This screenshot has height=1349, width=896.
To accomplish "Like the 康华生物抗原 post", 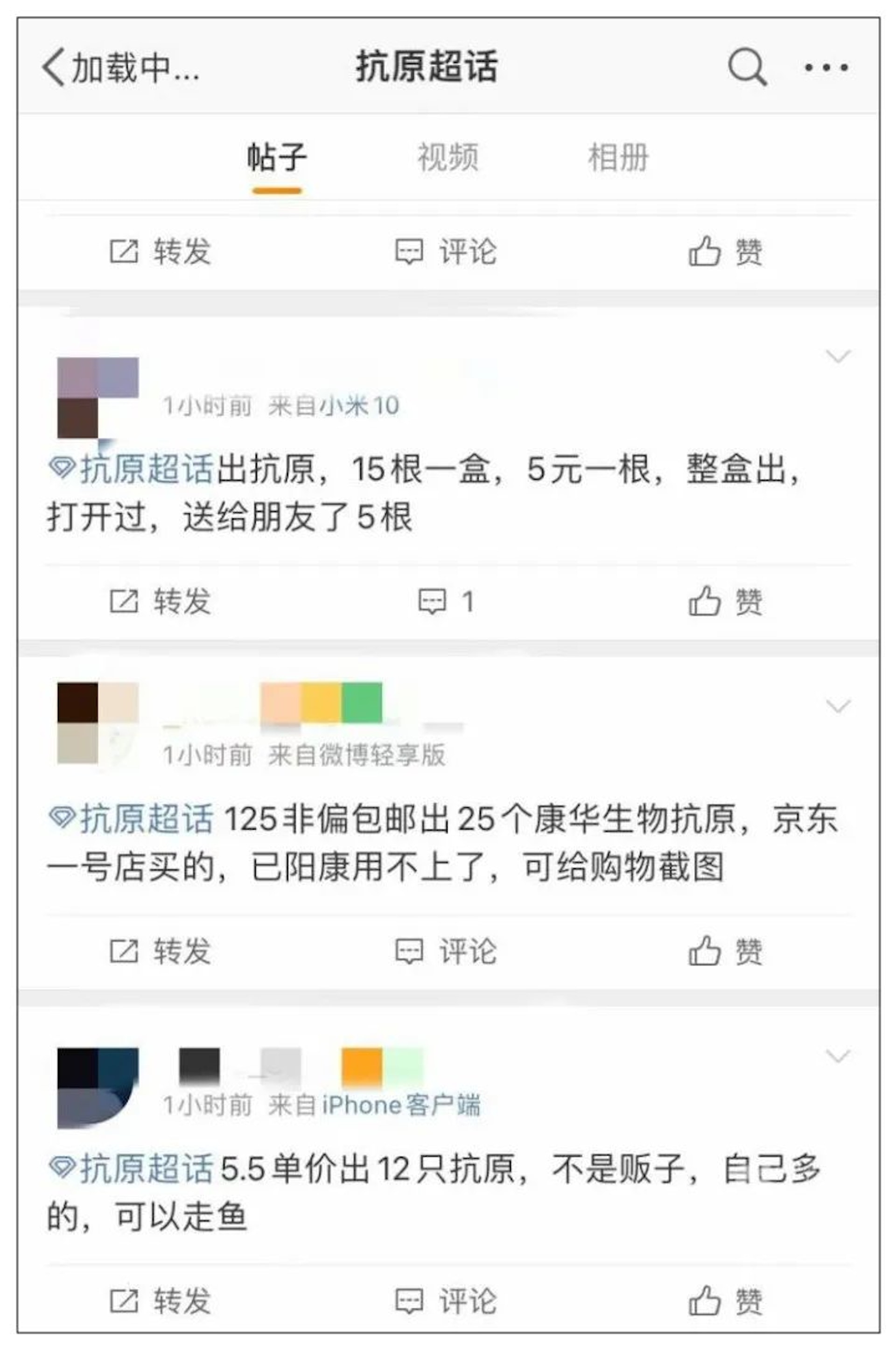I will tap(725, 951).
